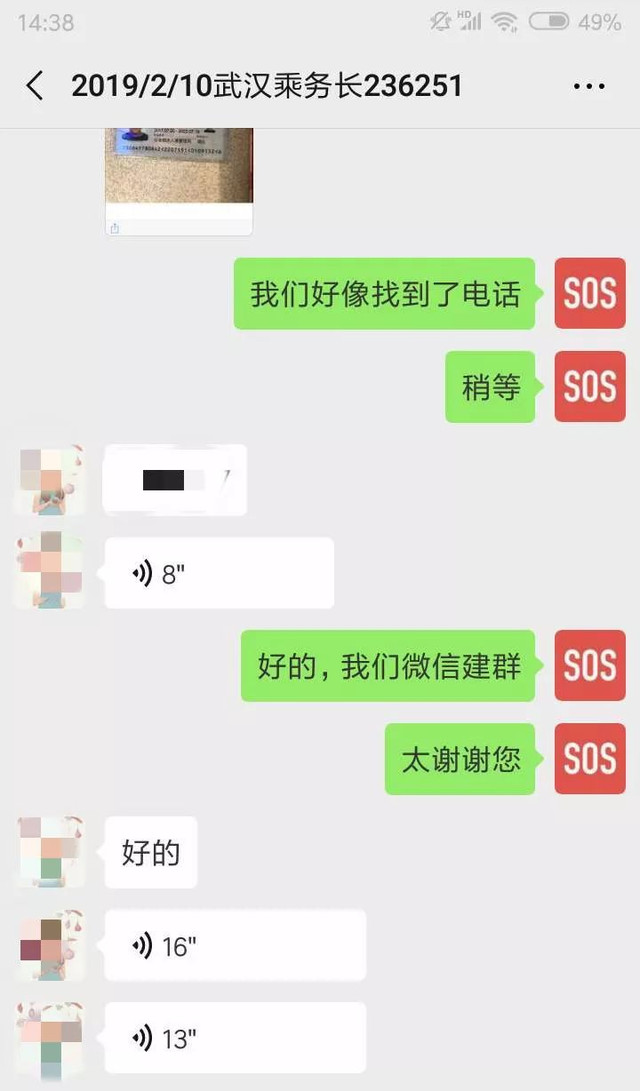Open sender avatar beside 好的 message
640x1091 pixels.
coord(50,852)
